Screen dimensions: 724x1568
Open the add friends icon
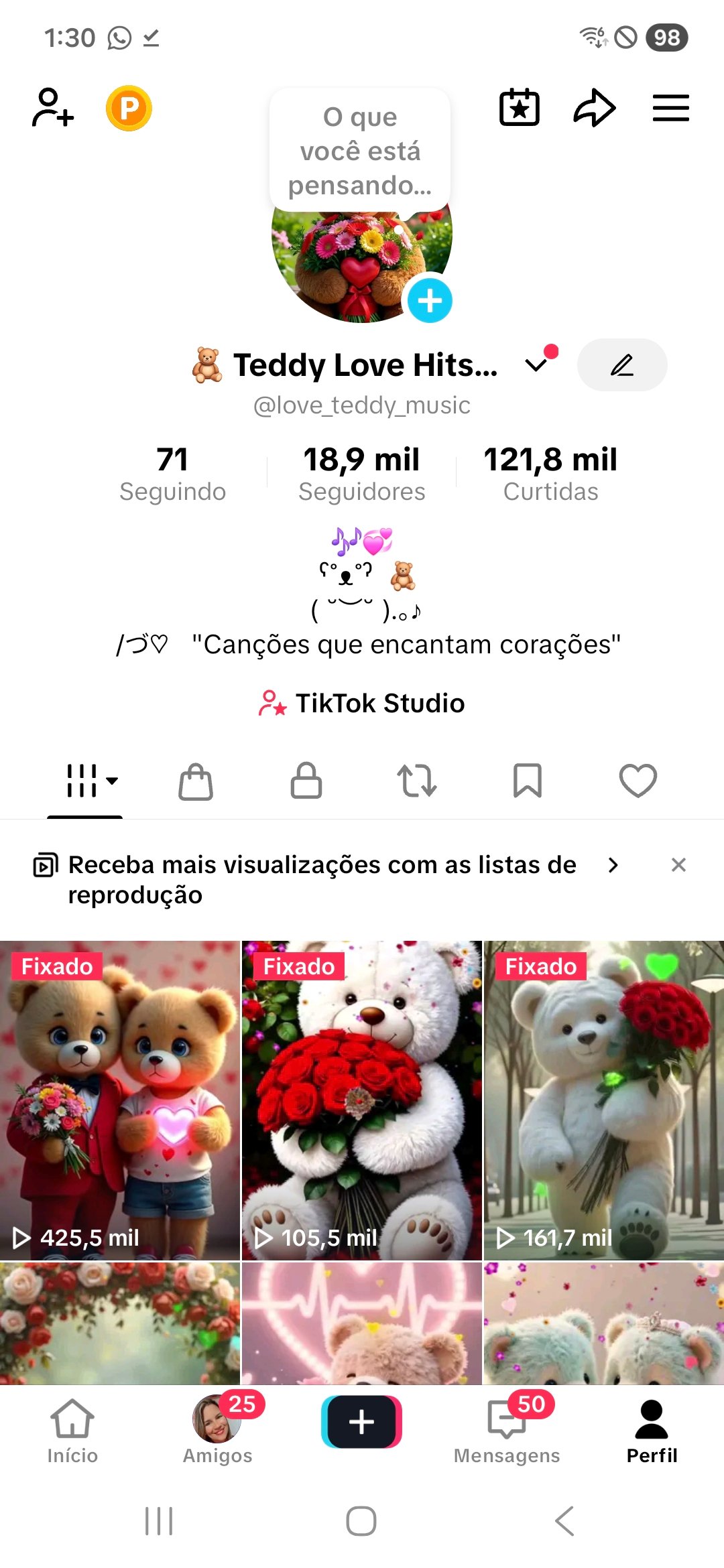point(53,108)
